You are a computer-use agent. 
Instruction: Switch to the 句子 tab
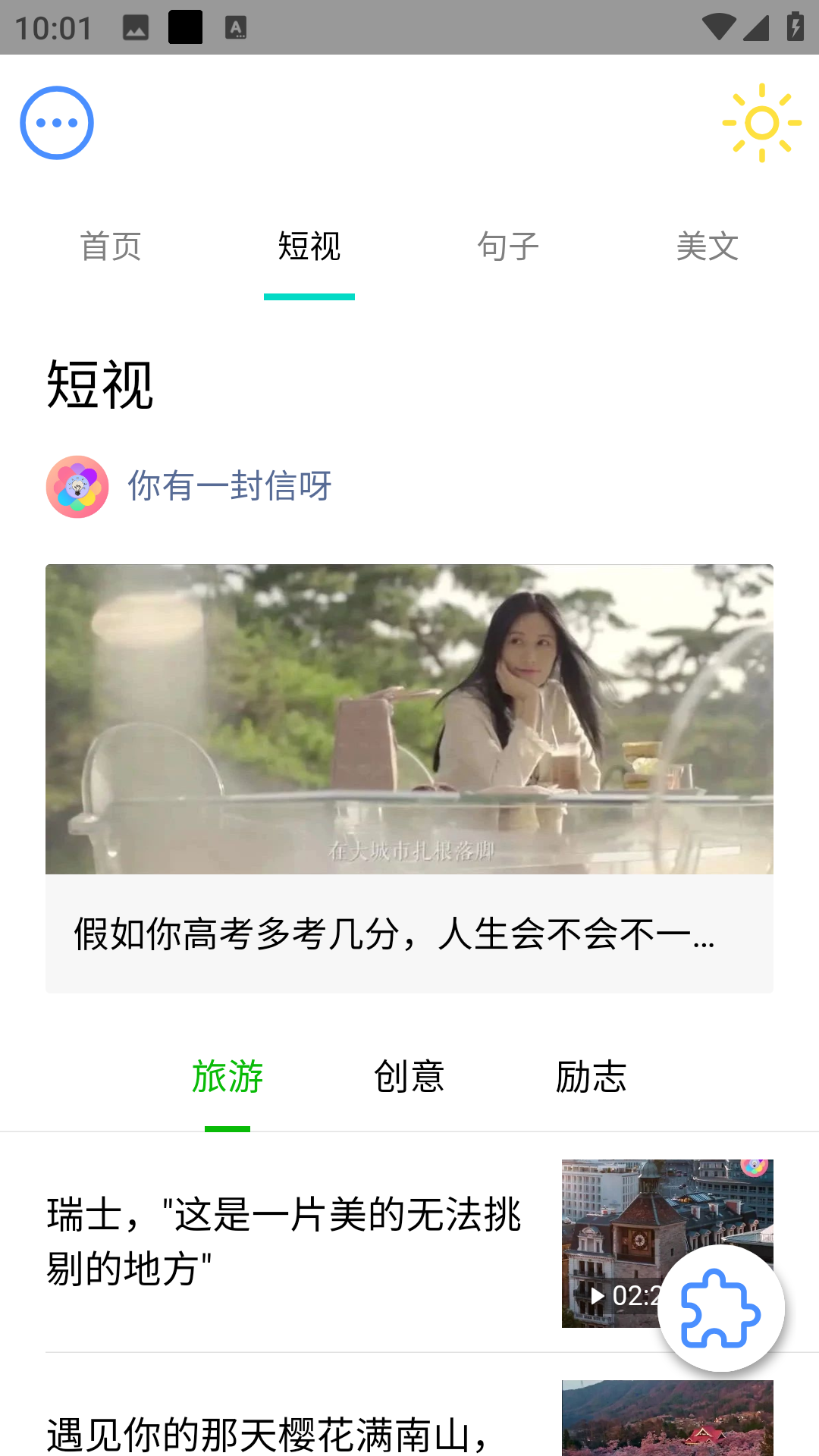coord(508,247)
